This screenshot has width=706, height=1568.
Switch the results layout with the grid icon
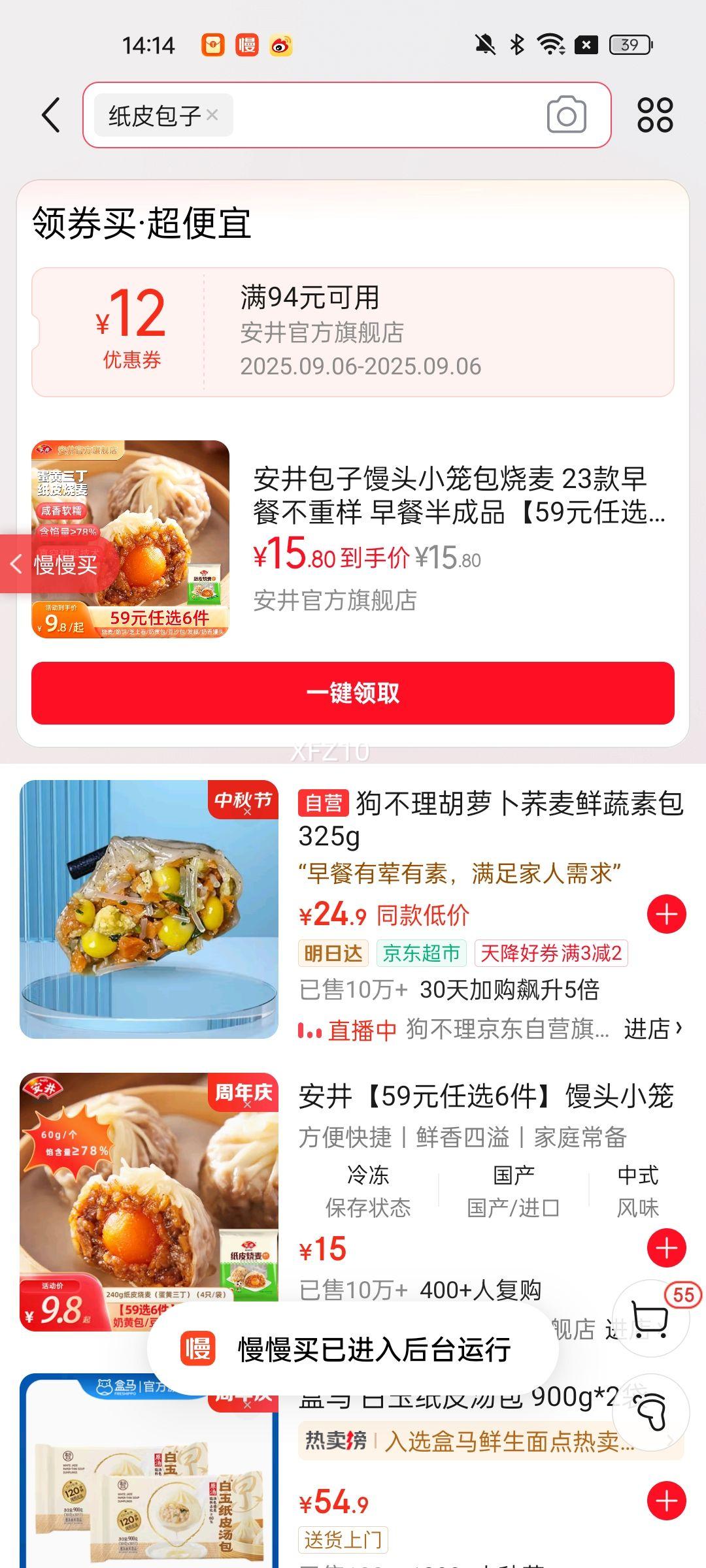pos(655,115)
